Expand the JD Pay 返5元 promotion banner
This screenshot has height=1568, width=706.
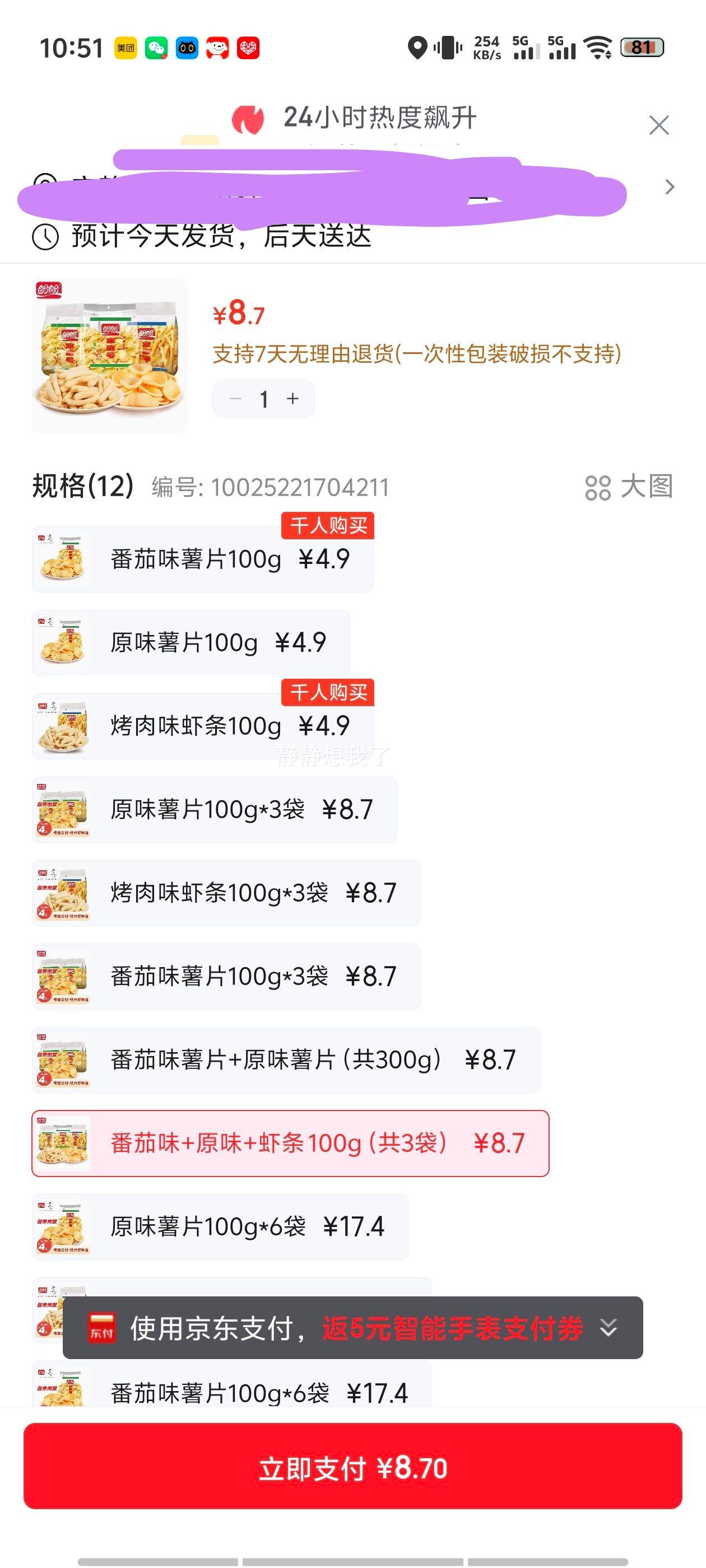609,1329
